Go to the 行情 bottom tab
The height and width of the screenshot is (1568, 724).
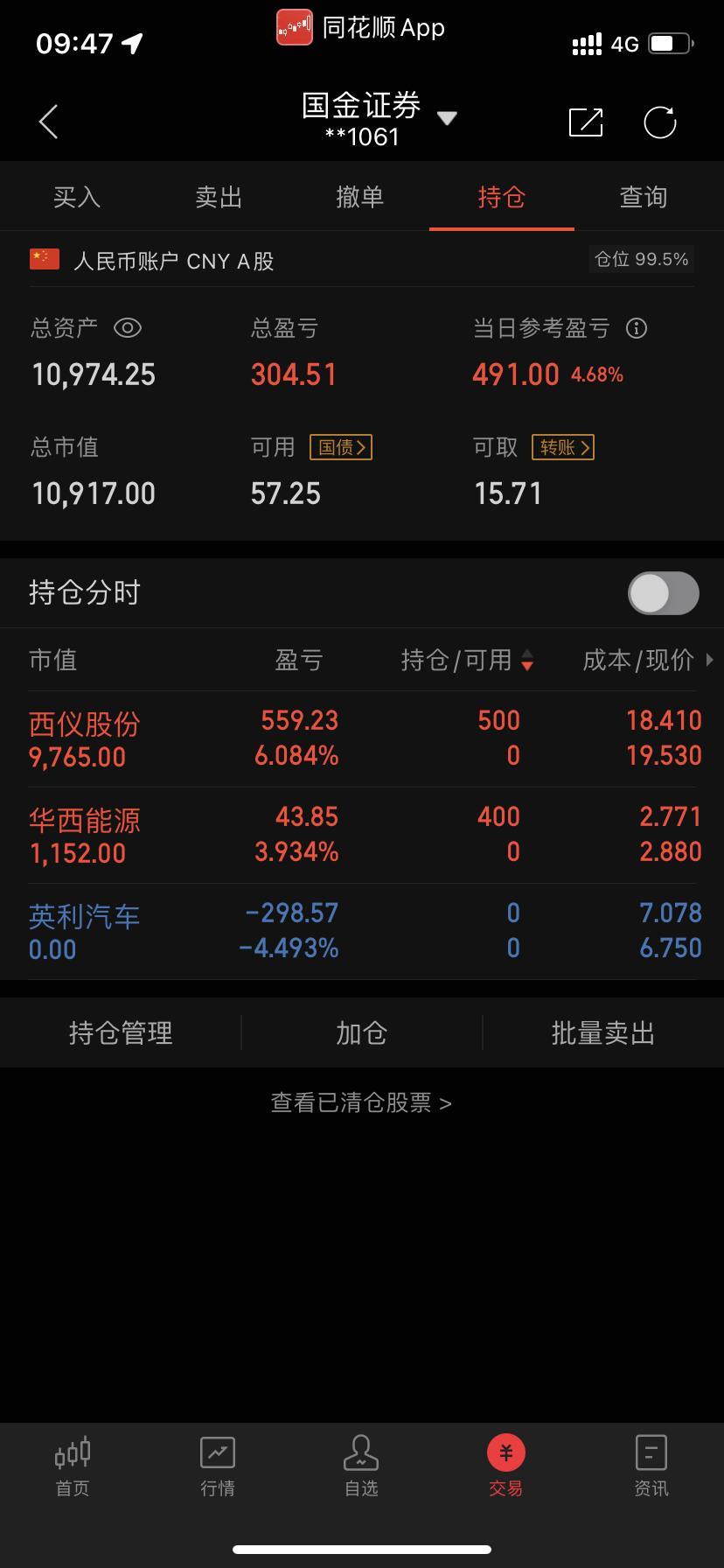217,1465
